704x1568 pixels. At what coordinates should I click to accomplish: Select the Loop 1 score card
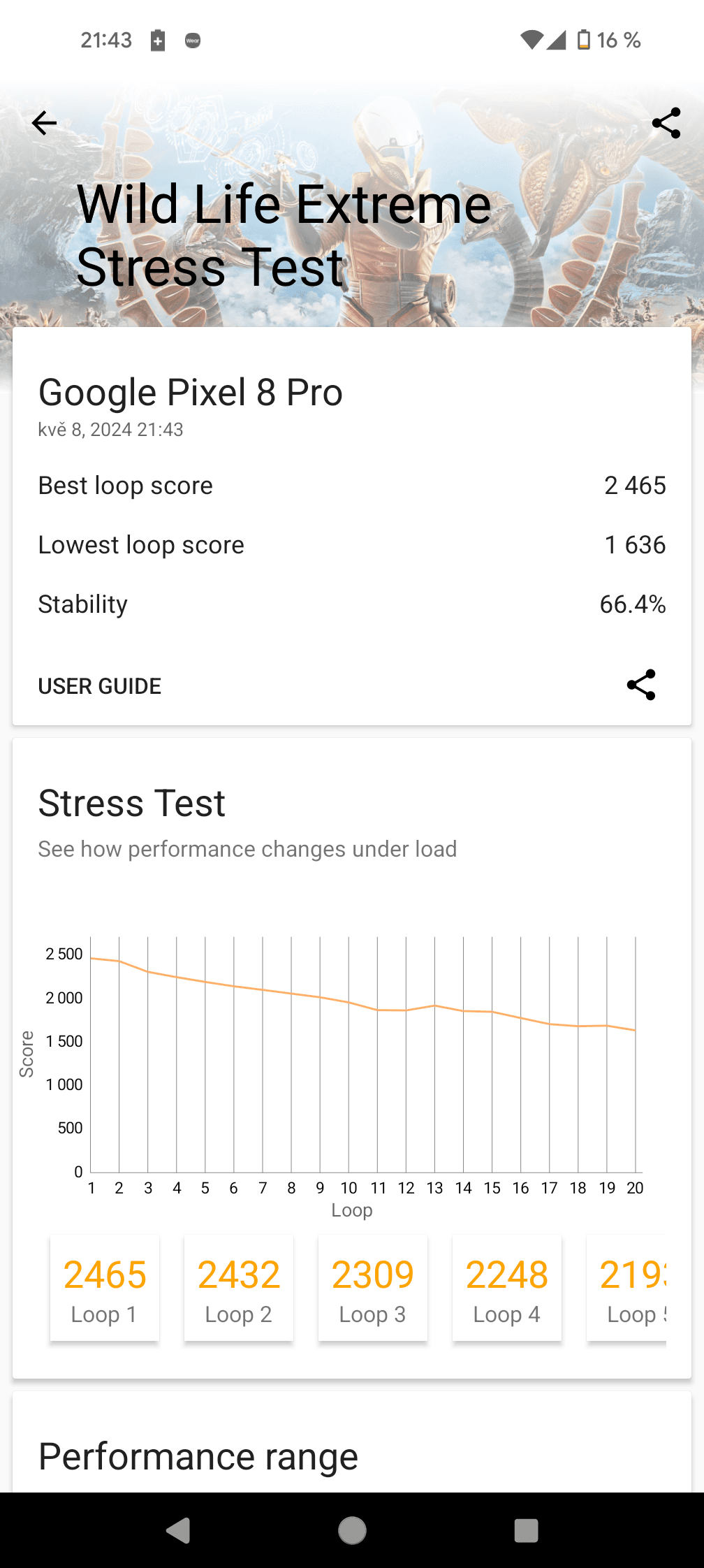point(105,1288)
